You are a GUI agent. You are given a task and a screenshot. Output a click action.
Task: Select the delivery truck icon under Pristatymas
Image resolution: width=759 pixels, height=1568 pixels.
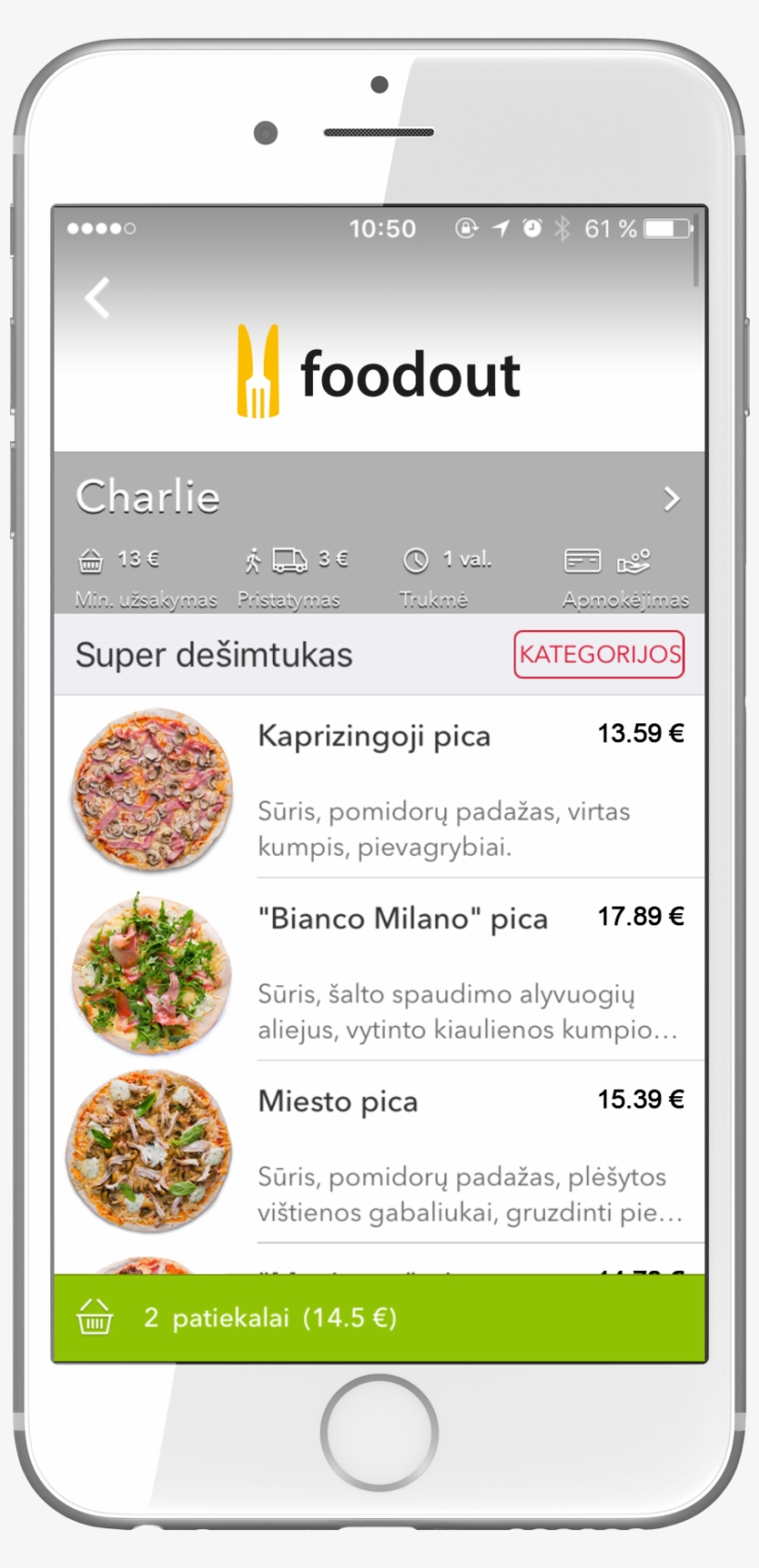288,559
